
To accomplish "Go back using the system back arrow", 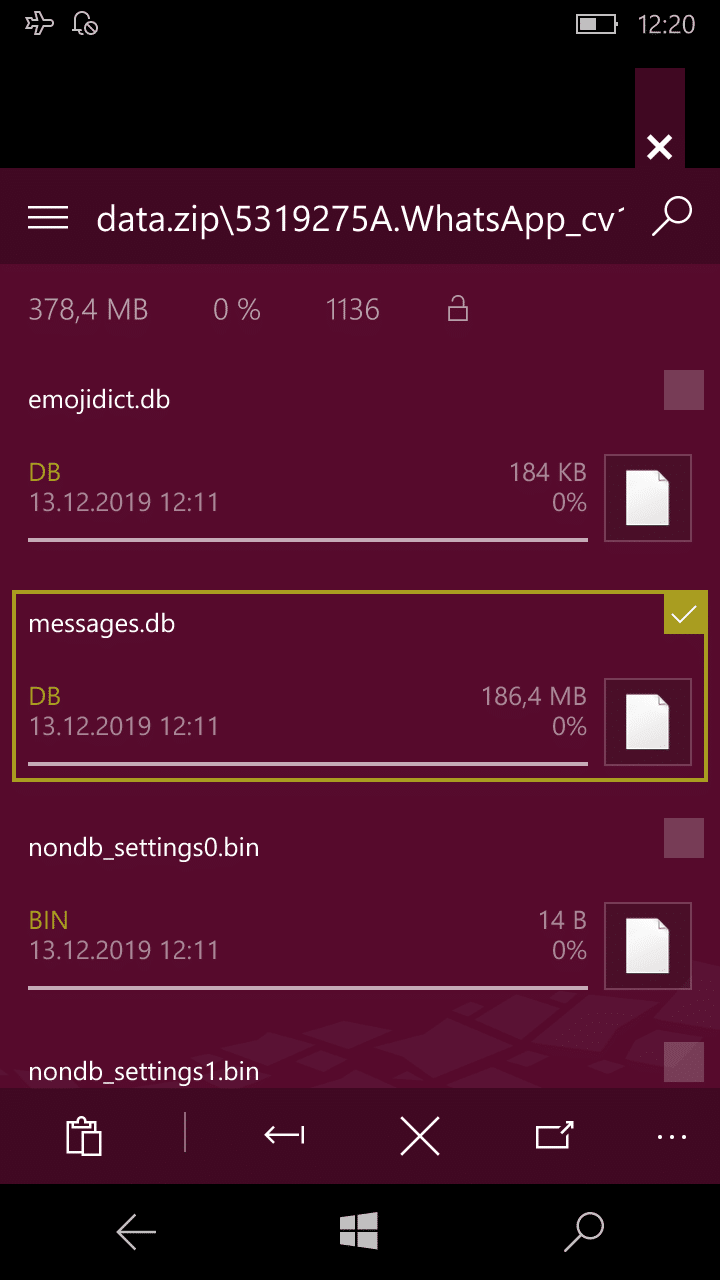I will click(x=136, y=1232).
